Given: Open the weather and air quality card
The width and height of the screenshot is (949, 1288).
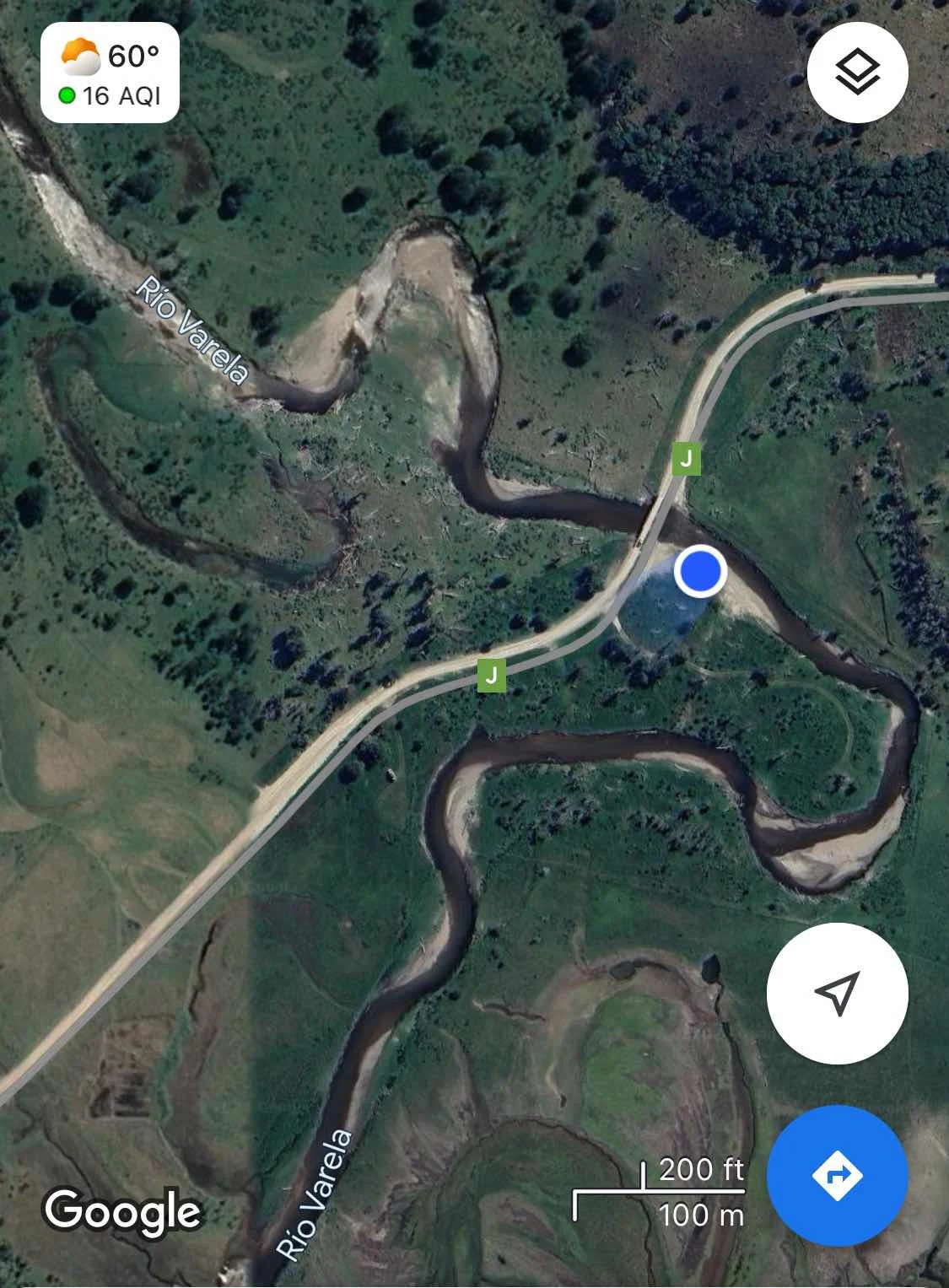Looking at the screenshot, I should pyautogui.click(x=111, y=73).
